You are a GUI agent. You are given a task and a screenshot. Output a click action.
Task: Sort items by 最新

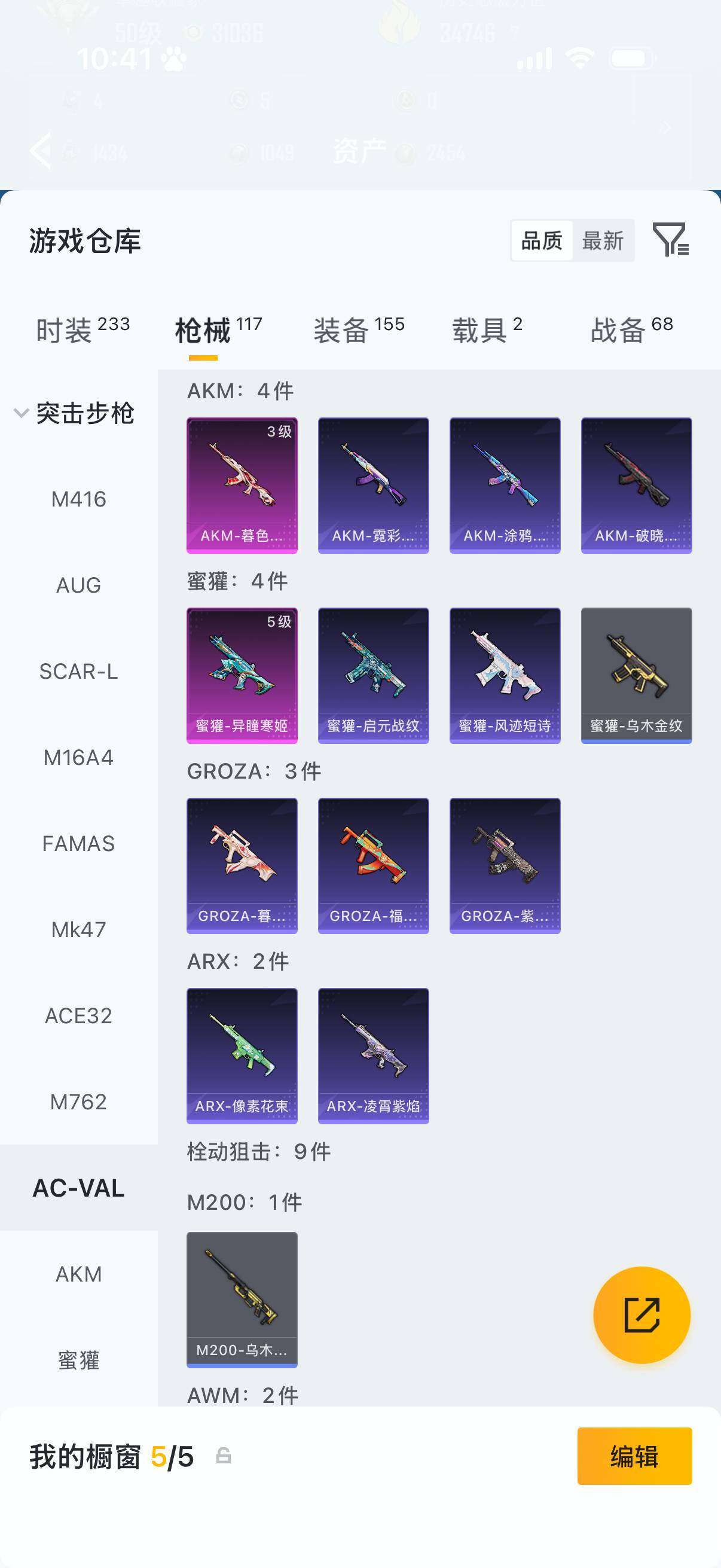point(603,240)
